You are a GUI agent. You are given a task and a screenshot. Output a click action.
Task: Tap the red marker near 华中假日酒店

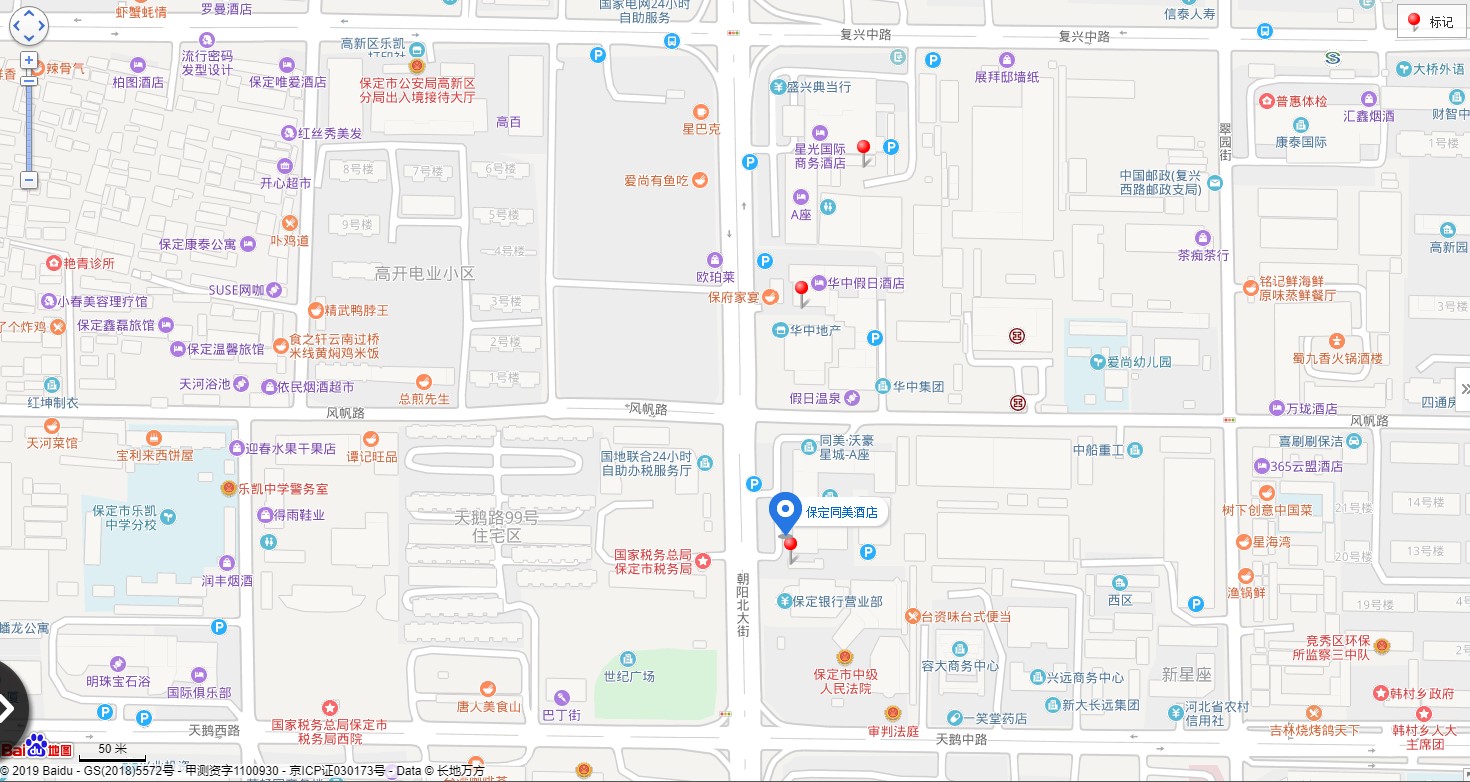pyautogui.click(x=801, y=290)
